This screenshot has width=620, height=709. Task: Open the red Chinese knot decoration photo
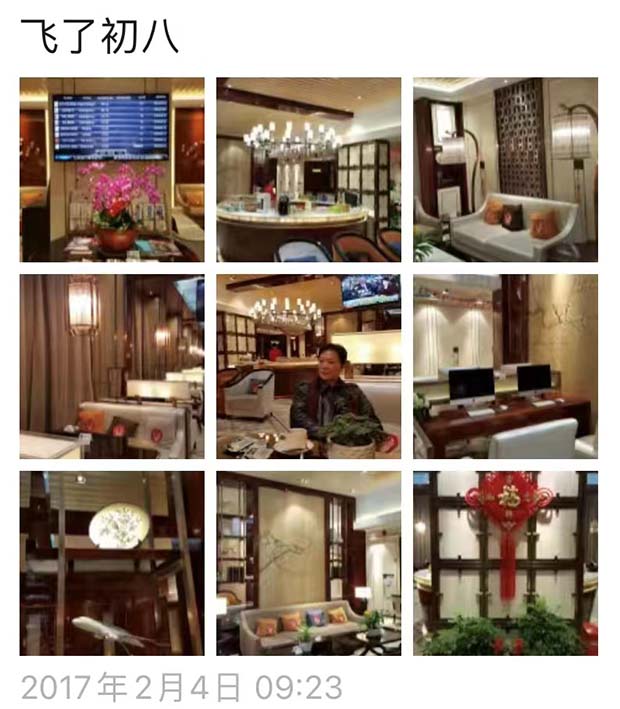click(x=505, y=563)
